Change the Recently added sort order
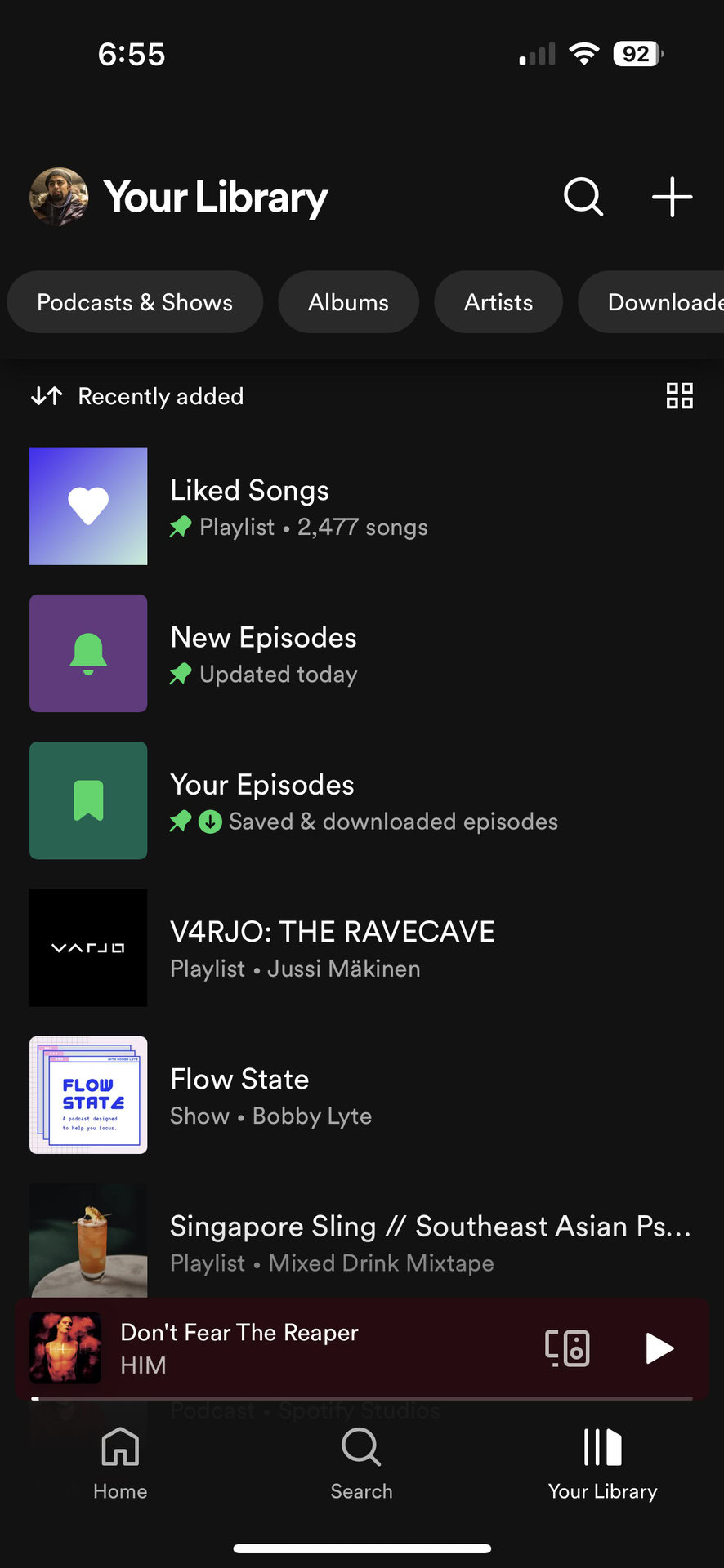Screen dimensions: 724x1568 (139, 397)
